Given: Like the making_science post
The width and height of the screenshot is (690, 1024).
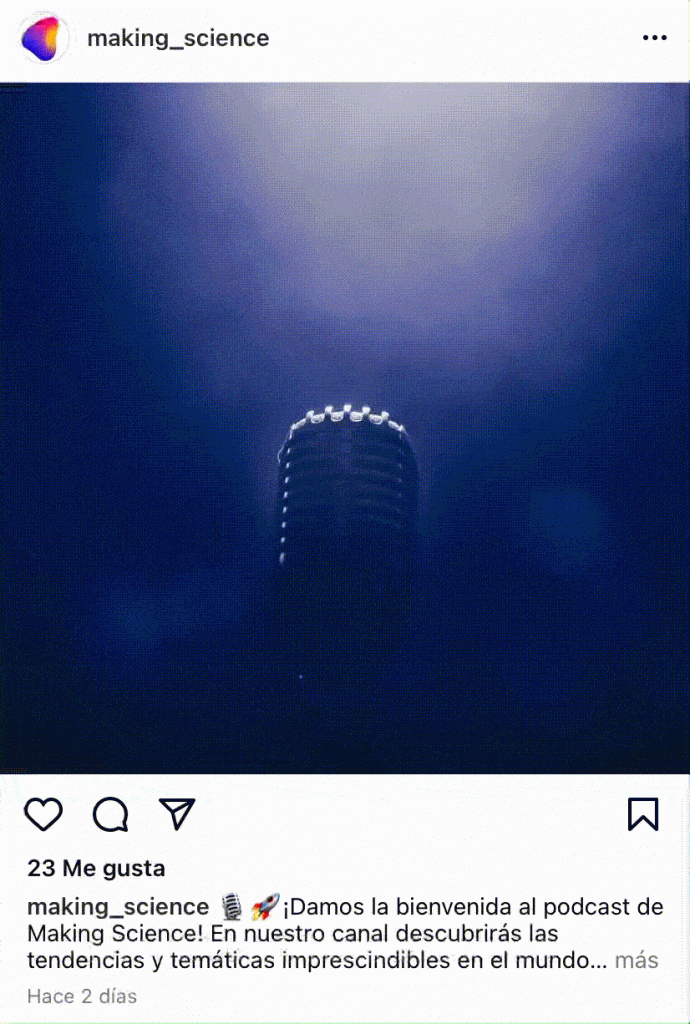Looking at the screenshot, I should coord(43,814).
